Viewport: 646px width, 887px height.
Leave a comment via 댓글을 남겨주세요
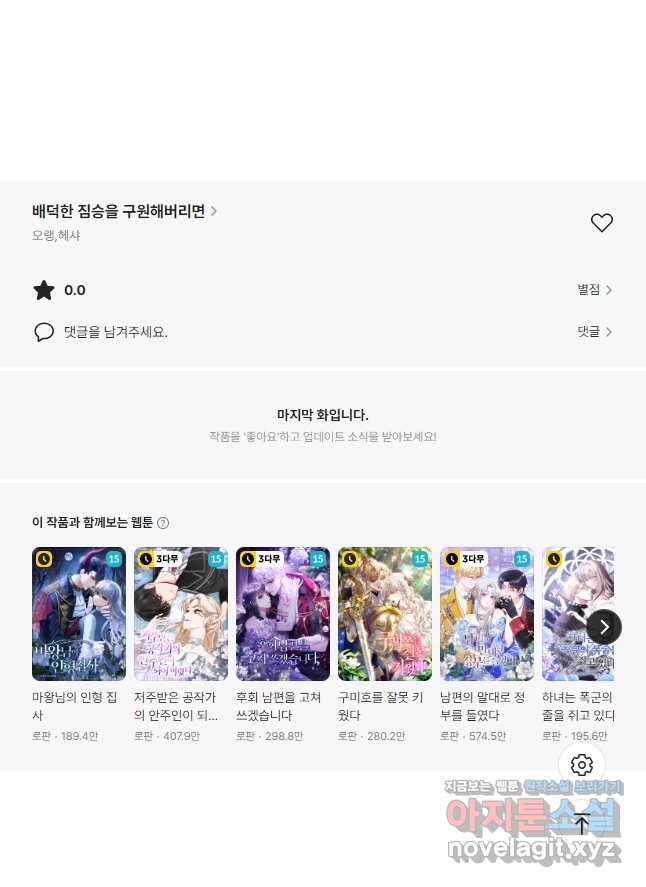point(115,332)
